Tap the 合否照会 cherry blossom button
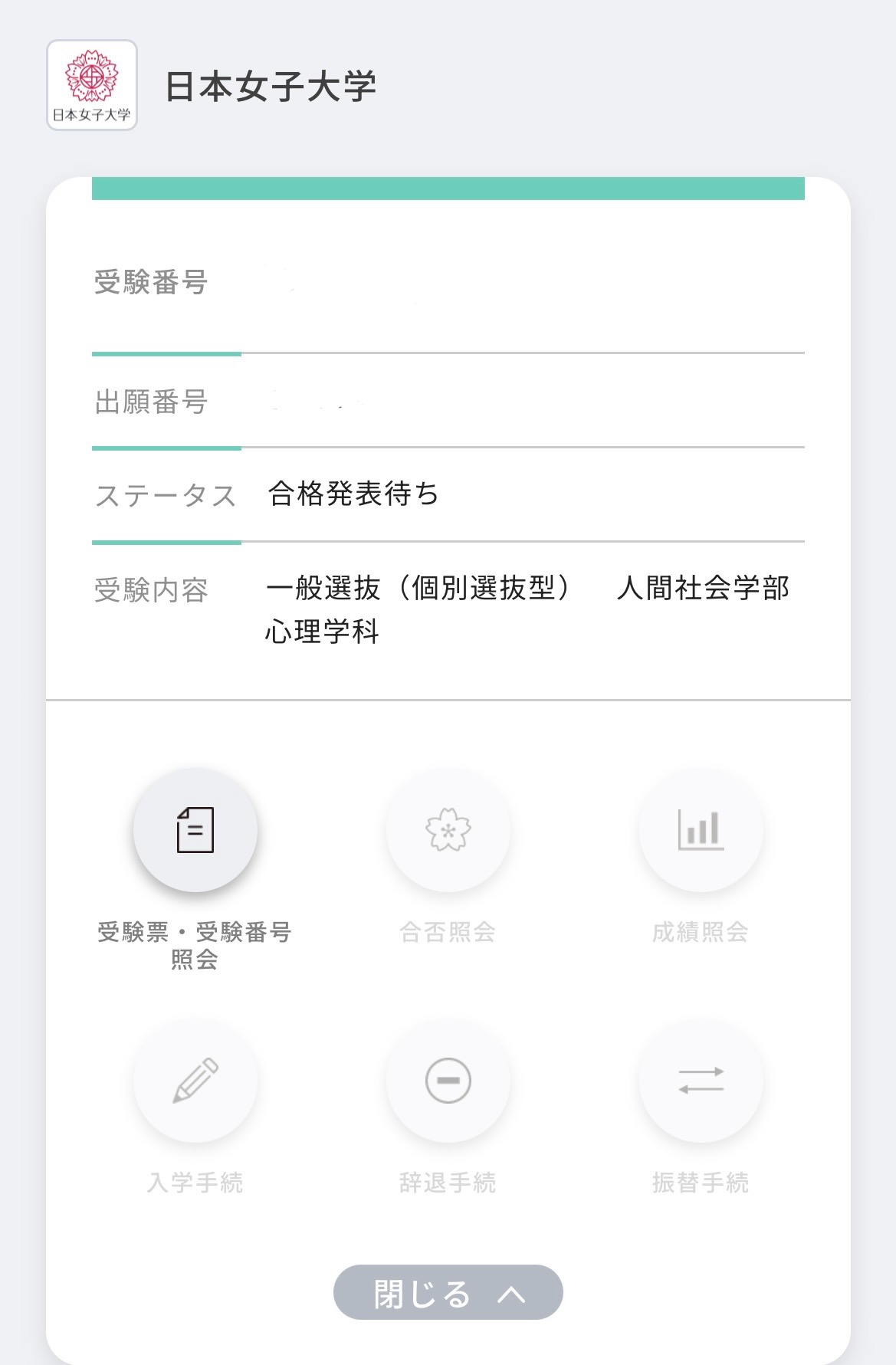The width and height of the screenshot is (896, 1365). pos(448,830)
